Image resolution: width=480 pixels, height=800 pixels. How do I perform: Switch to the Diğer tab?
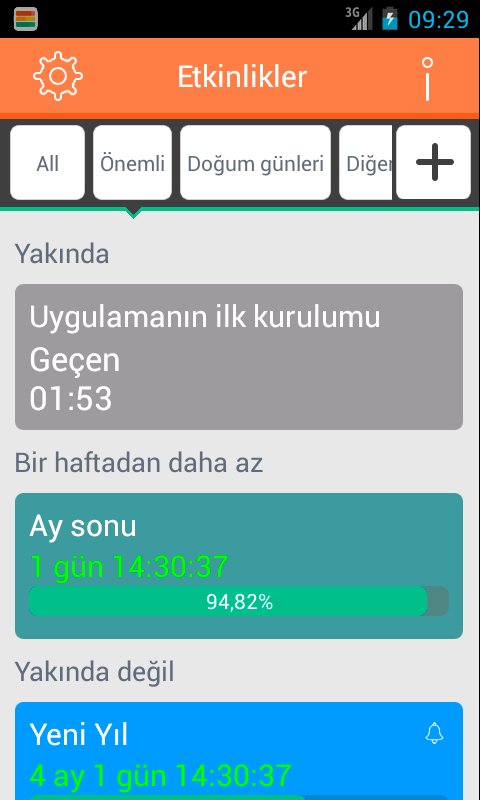pos(366,163)
